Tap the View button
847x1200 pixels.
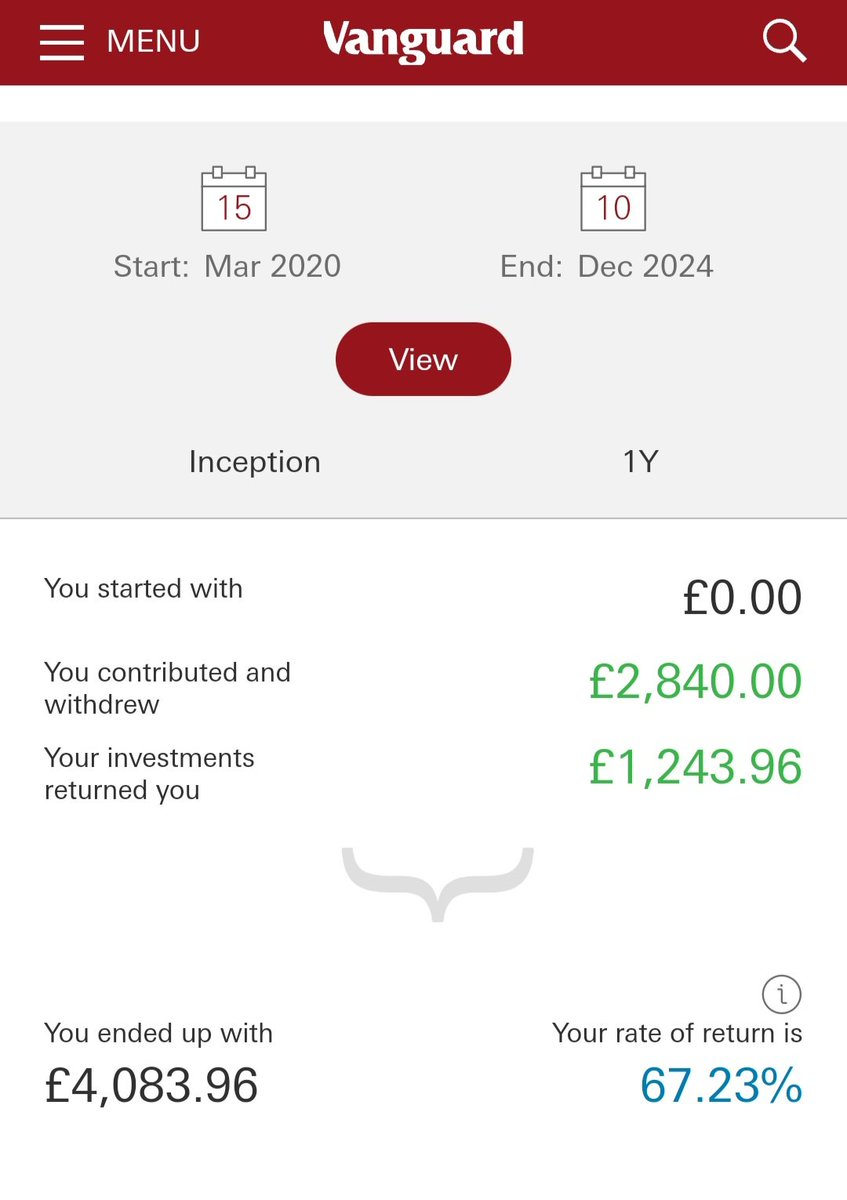click(x=423, y=359)
